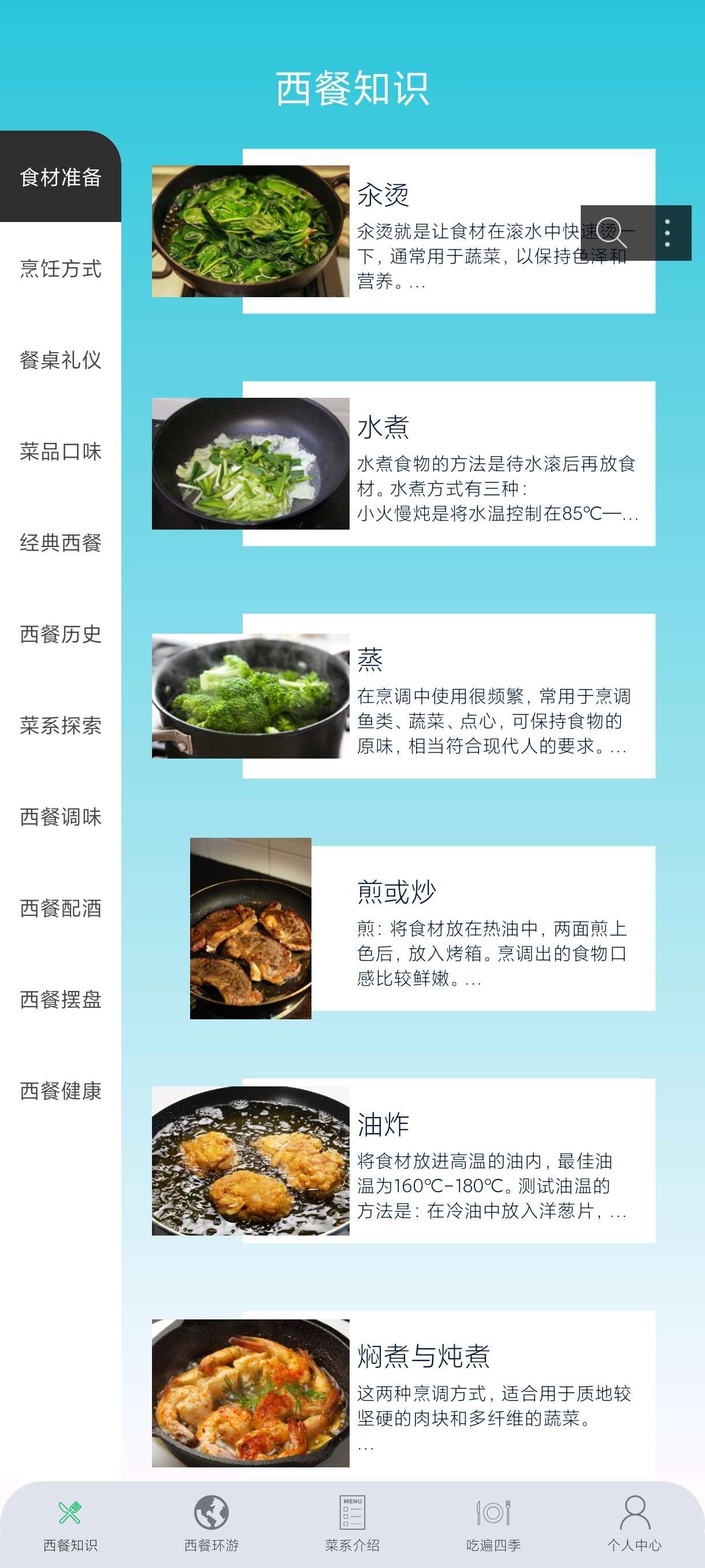Tap the search magnifier icon

[609, 232]
